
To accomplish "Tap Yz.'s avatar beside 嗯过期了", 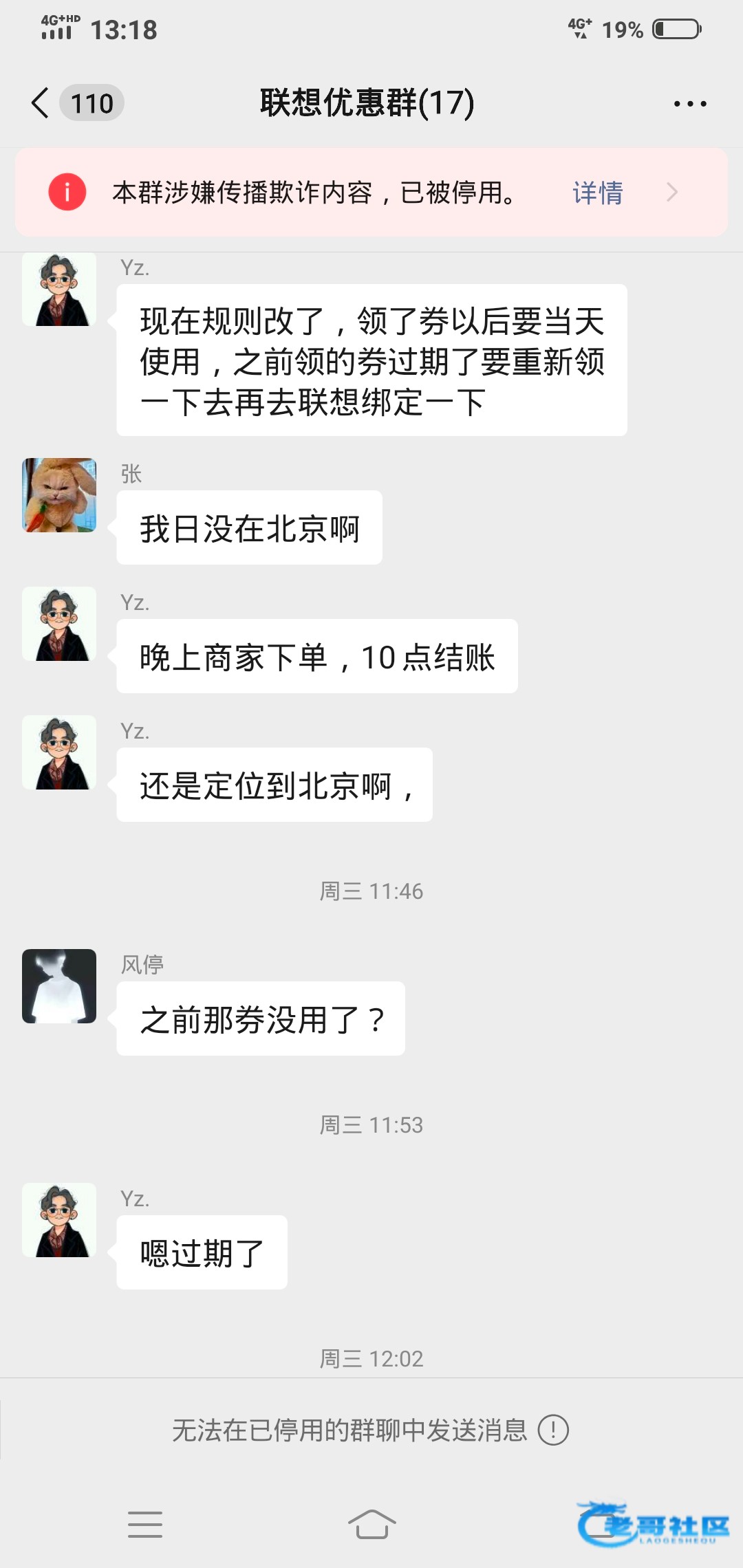I will coord(59,1220).
